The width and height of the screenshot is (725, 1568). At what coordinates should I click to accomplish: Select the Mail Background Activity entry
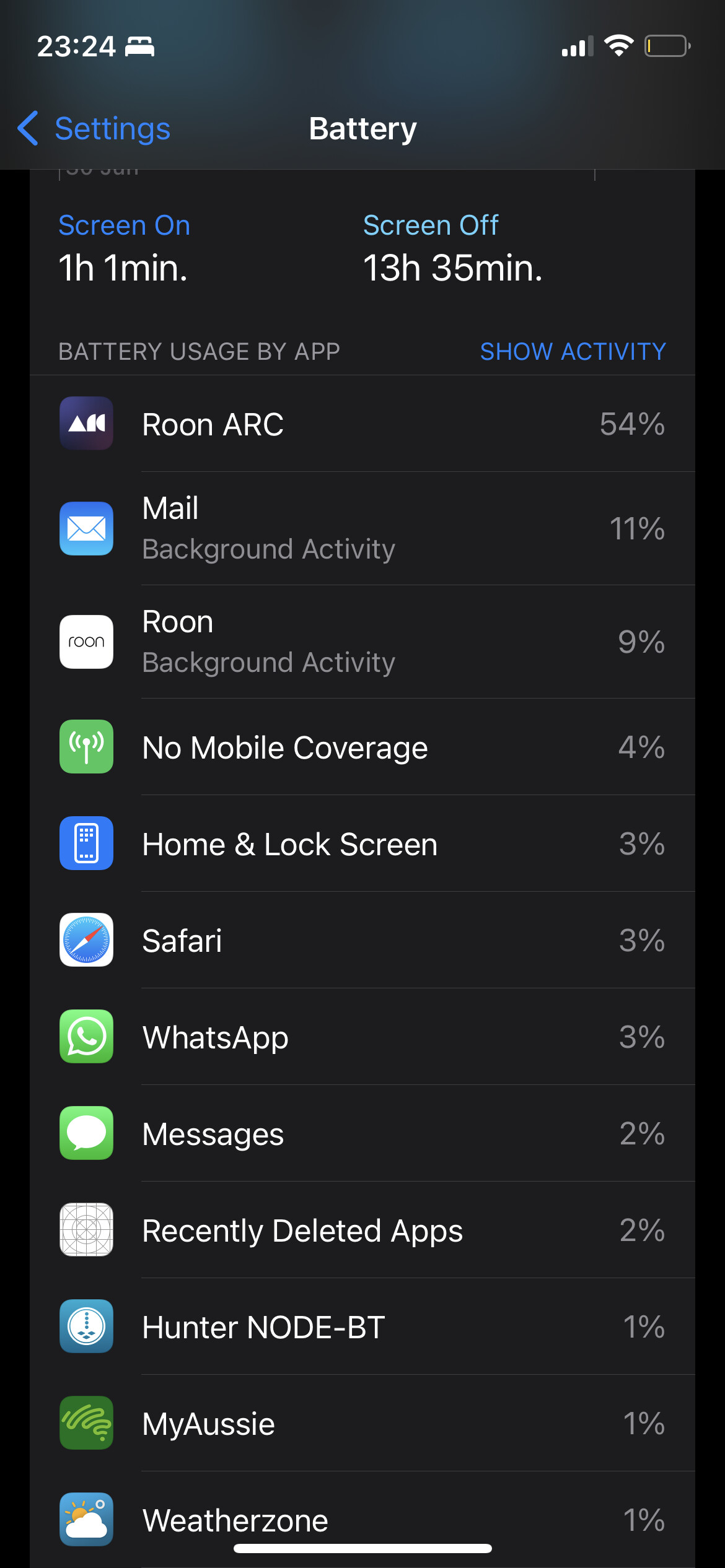268,549
